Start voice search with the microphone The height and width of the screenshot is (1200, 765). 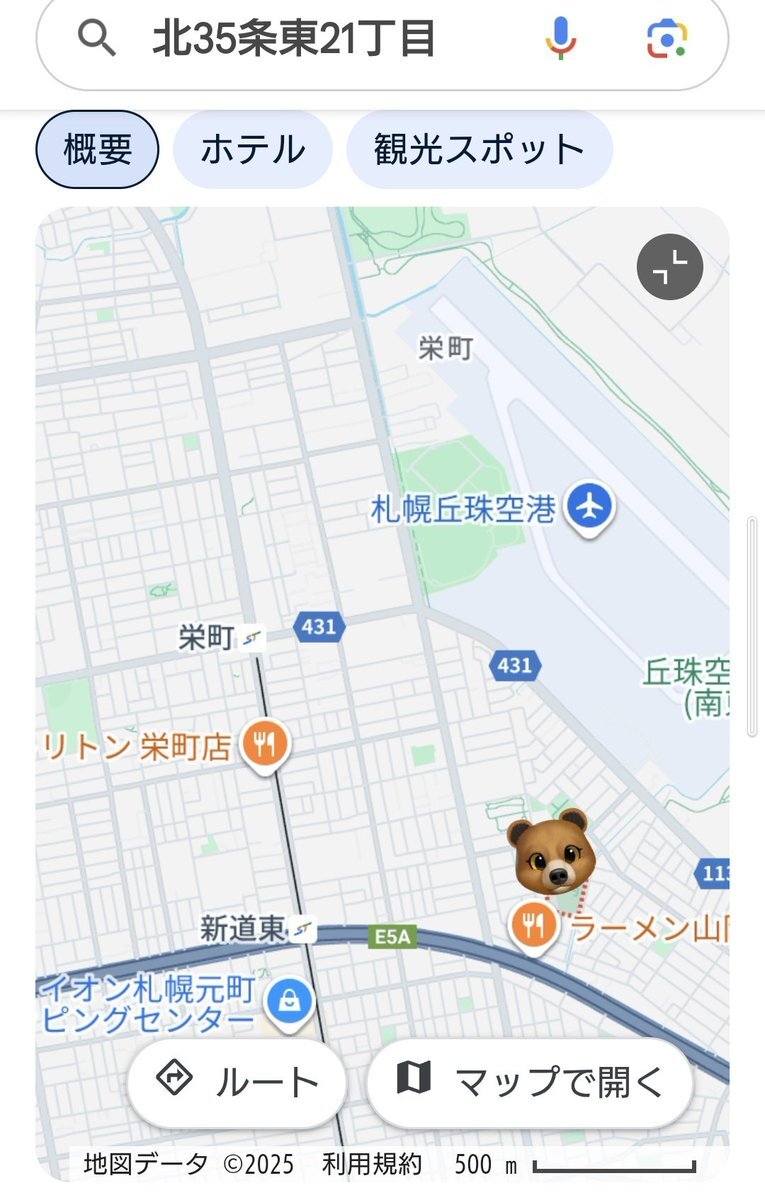tap(561, 38)
